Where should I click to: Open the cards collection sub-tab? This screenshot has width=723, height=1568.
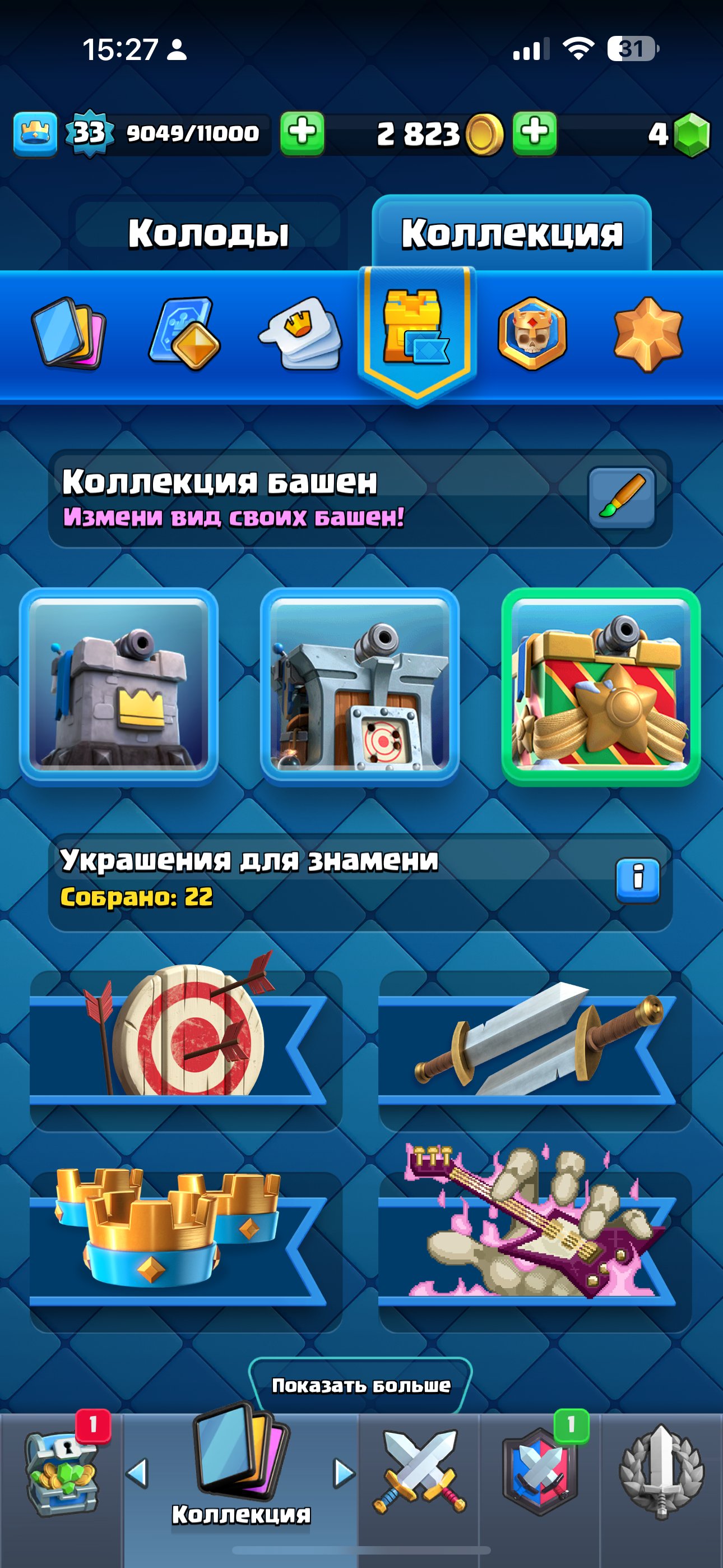point(68,333)
